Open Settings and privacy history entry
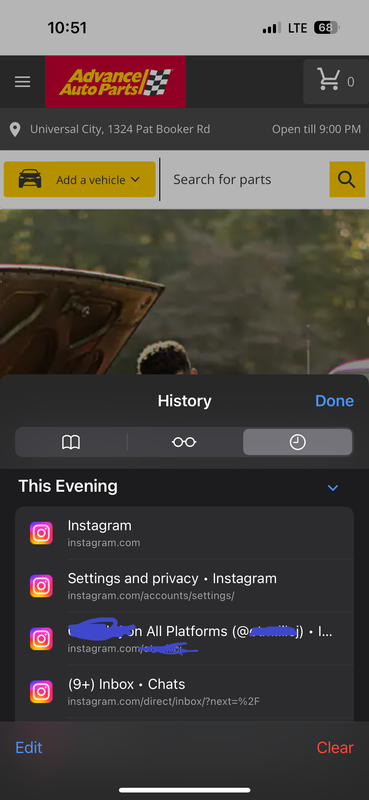369x800 pixels. click(184, 586)
